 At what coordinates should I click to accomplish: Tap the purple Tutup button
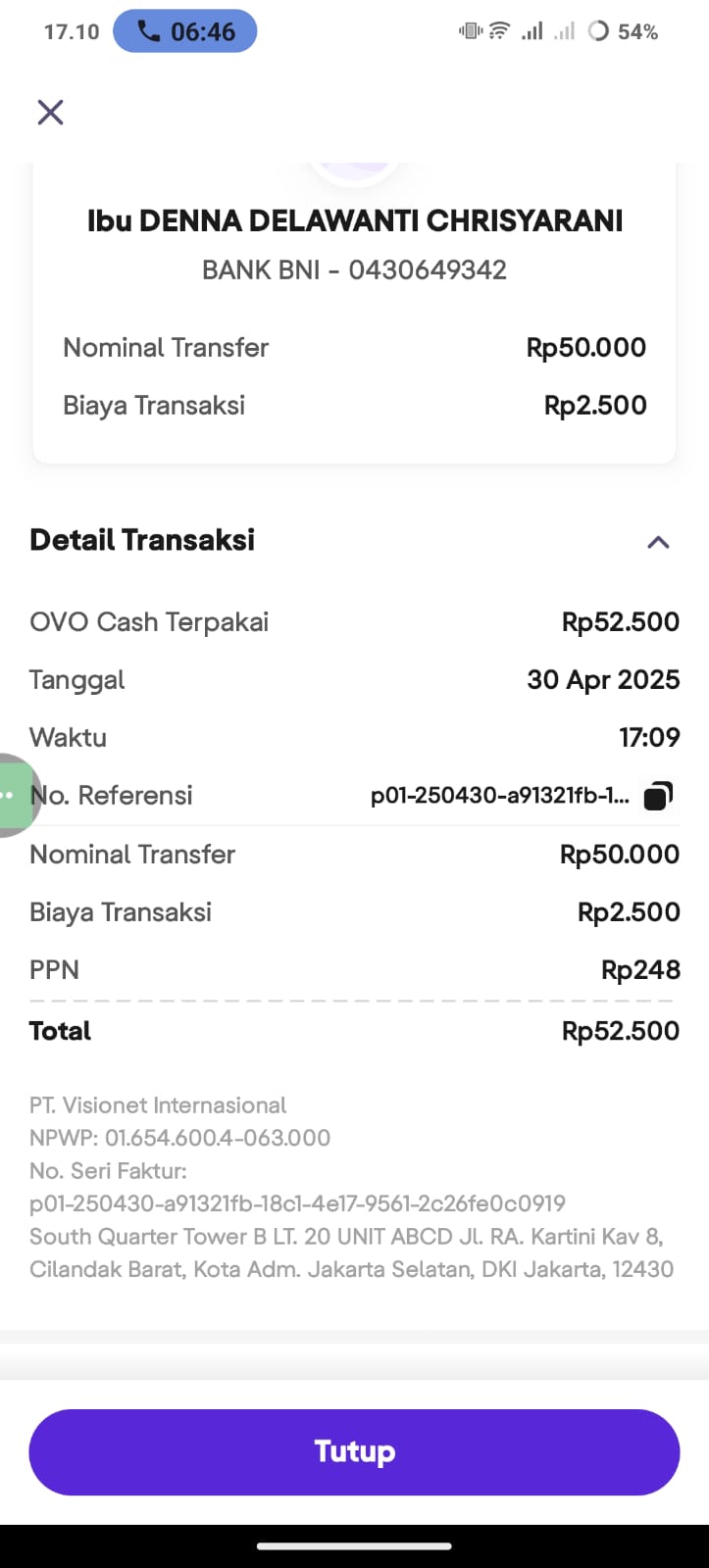coord(354,1451)
